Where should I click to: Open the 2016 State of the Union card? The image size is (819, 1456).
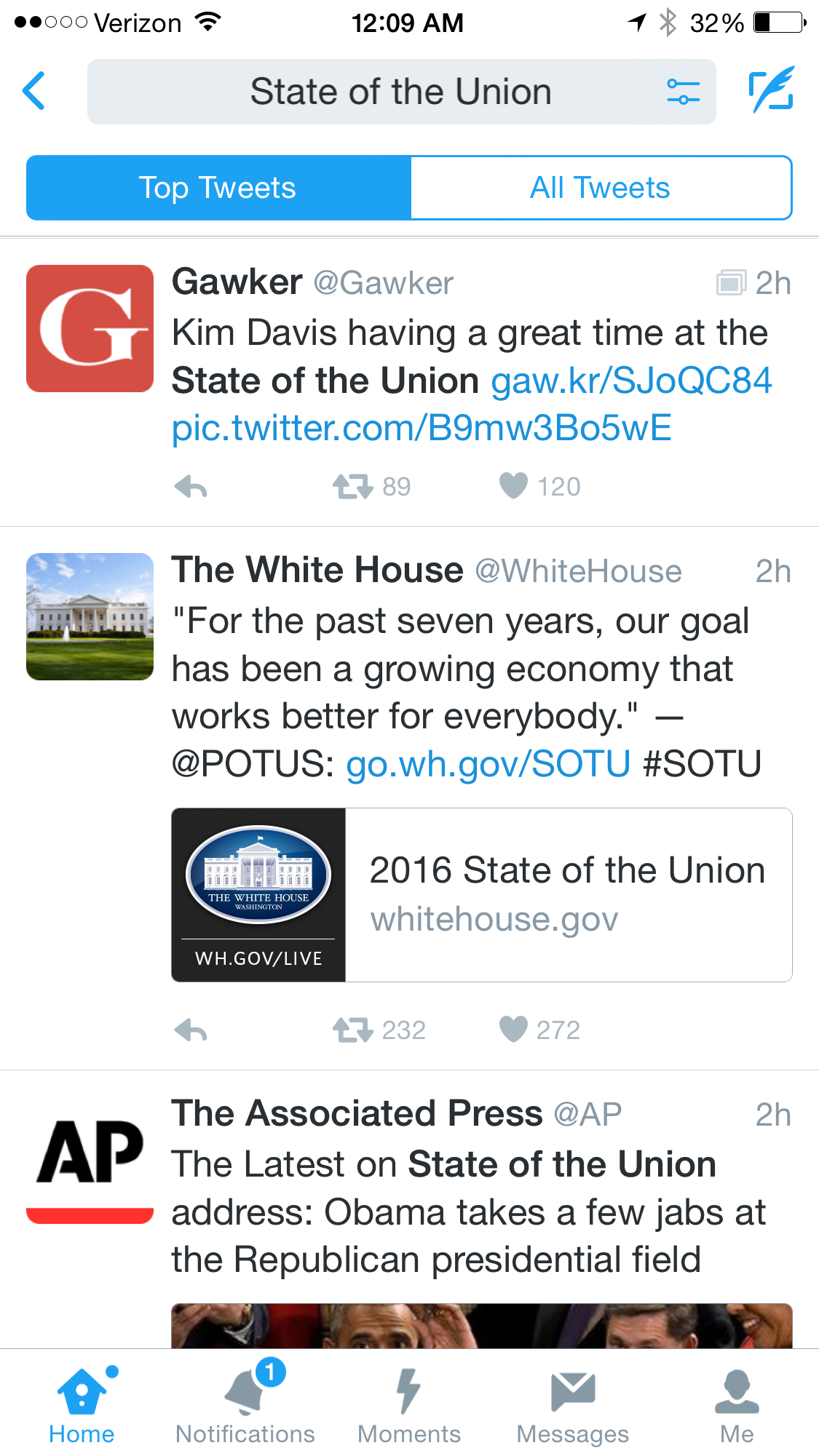(x=481, y=894)
